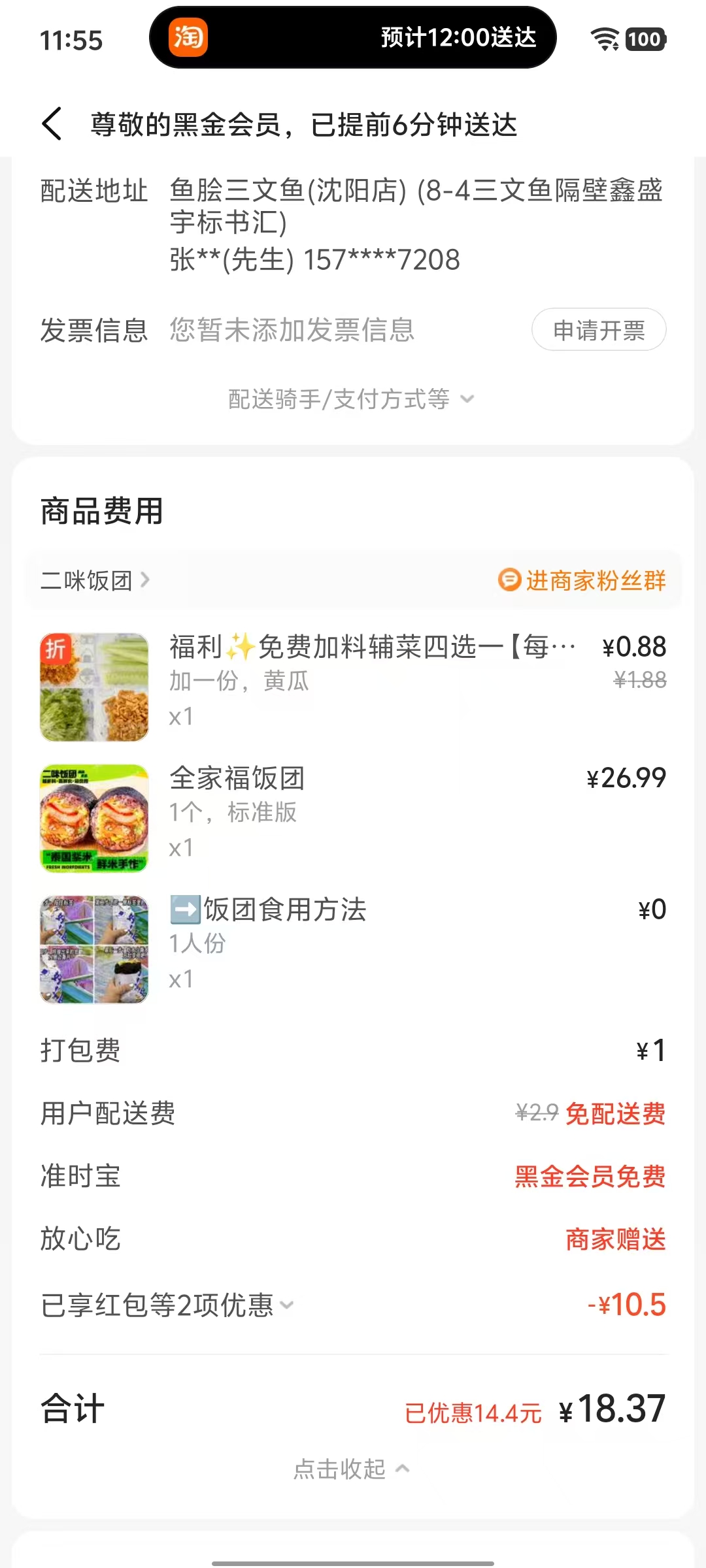Viewport: 706px width, 1568px height.
Task: Collapse fees with 点击收起
Action: [351, 1469]
